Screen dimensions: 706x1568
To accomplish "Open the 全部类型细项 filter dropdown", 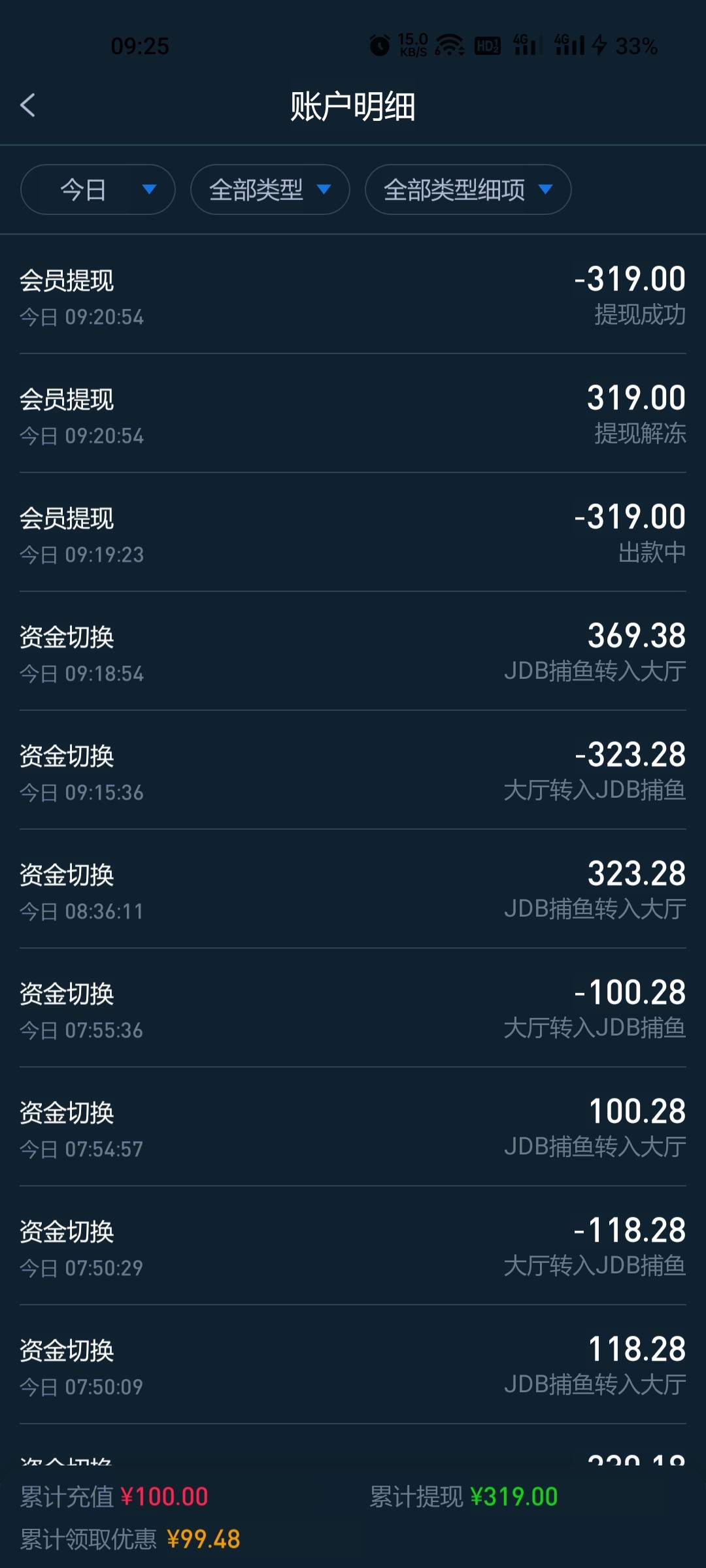I will (x=468, y=189).
